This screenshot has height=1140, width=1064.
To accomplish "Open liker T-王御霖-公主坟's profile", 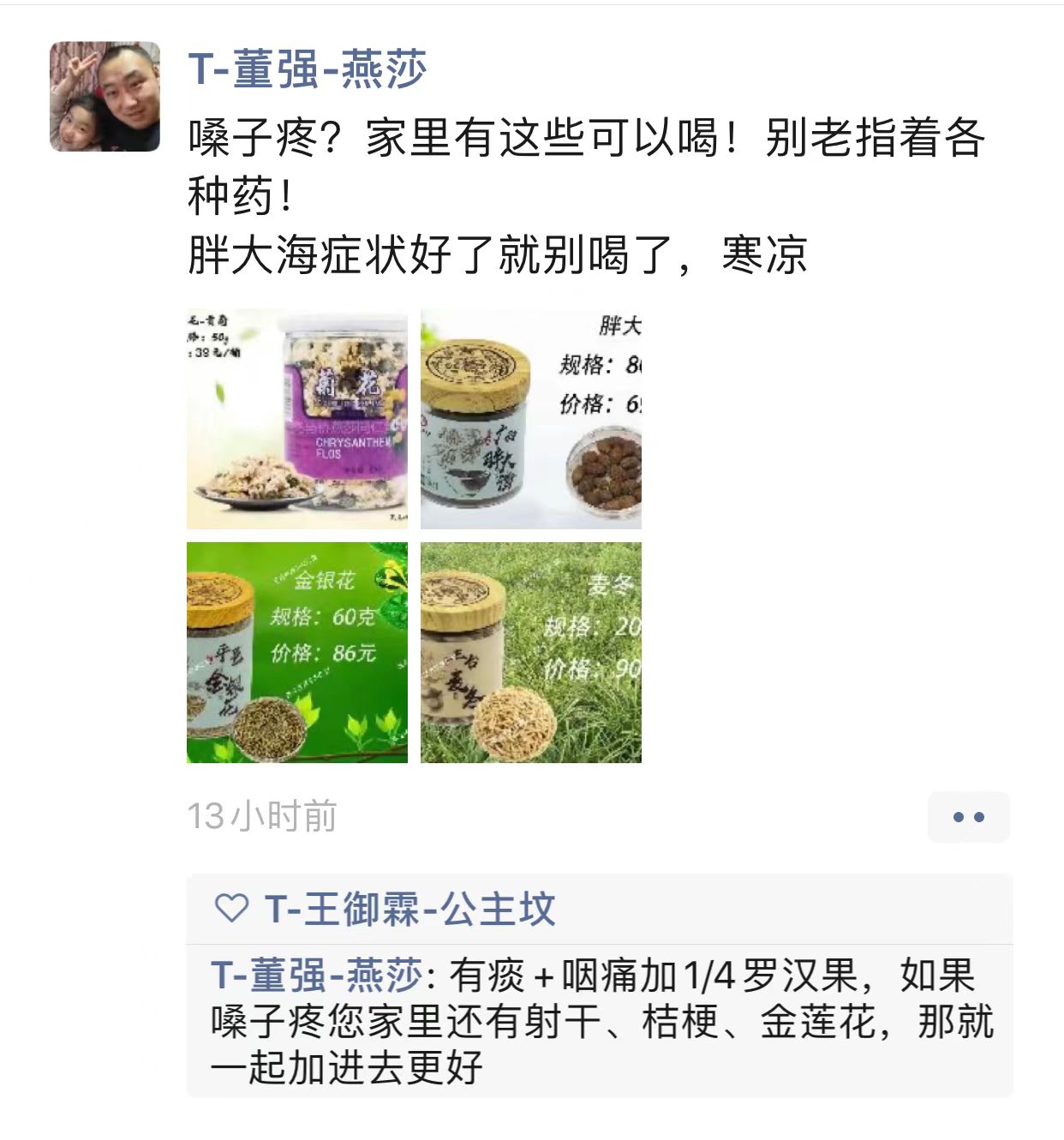I will pos(409,909).
